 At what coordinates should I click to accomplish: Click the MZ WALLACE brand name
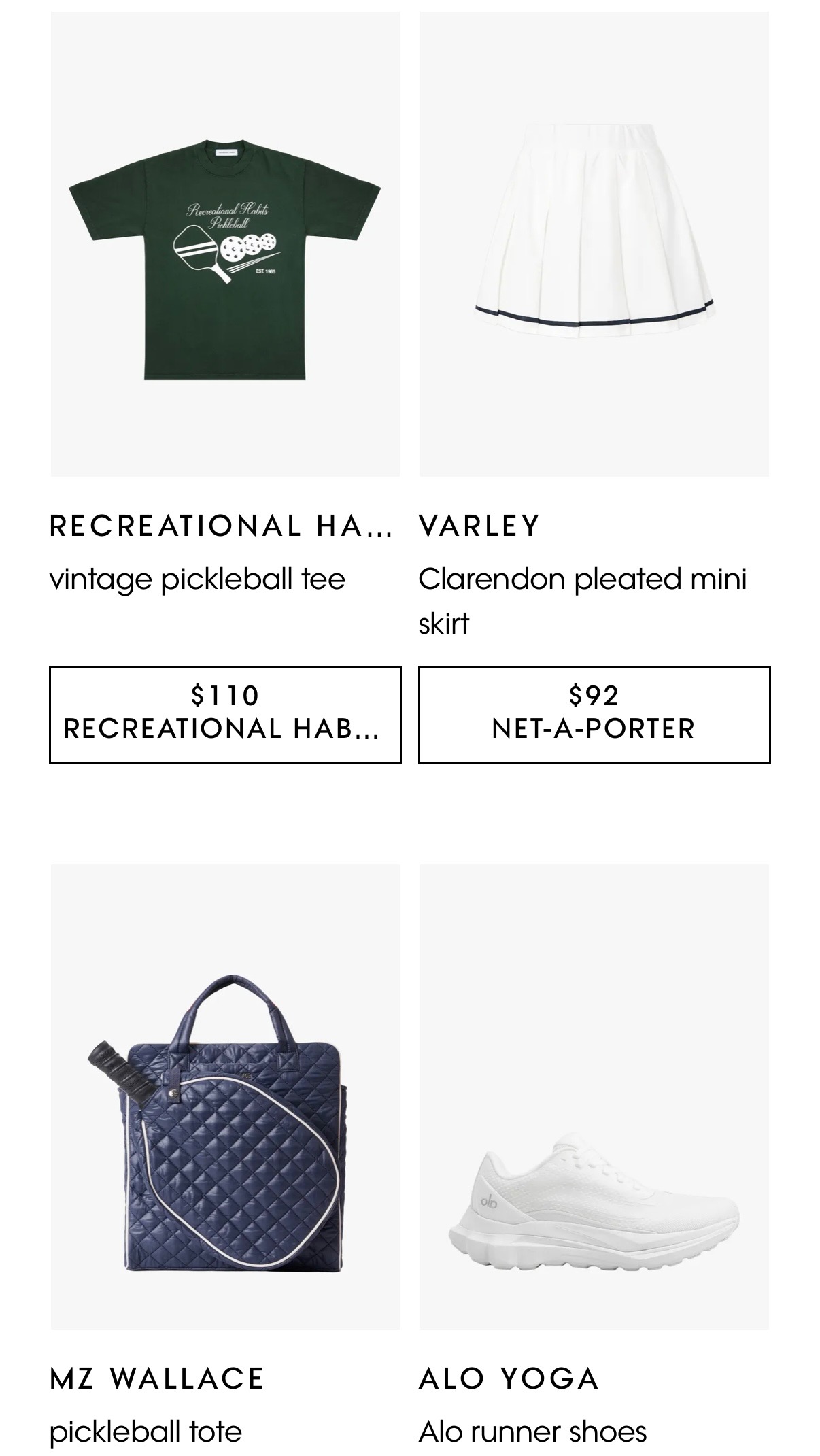click(x=158, y=1381)
